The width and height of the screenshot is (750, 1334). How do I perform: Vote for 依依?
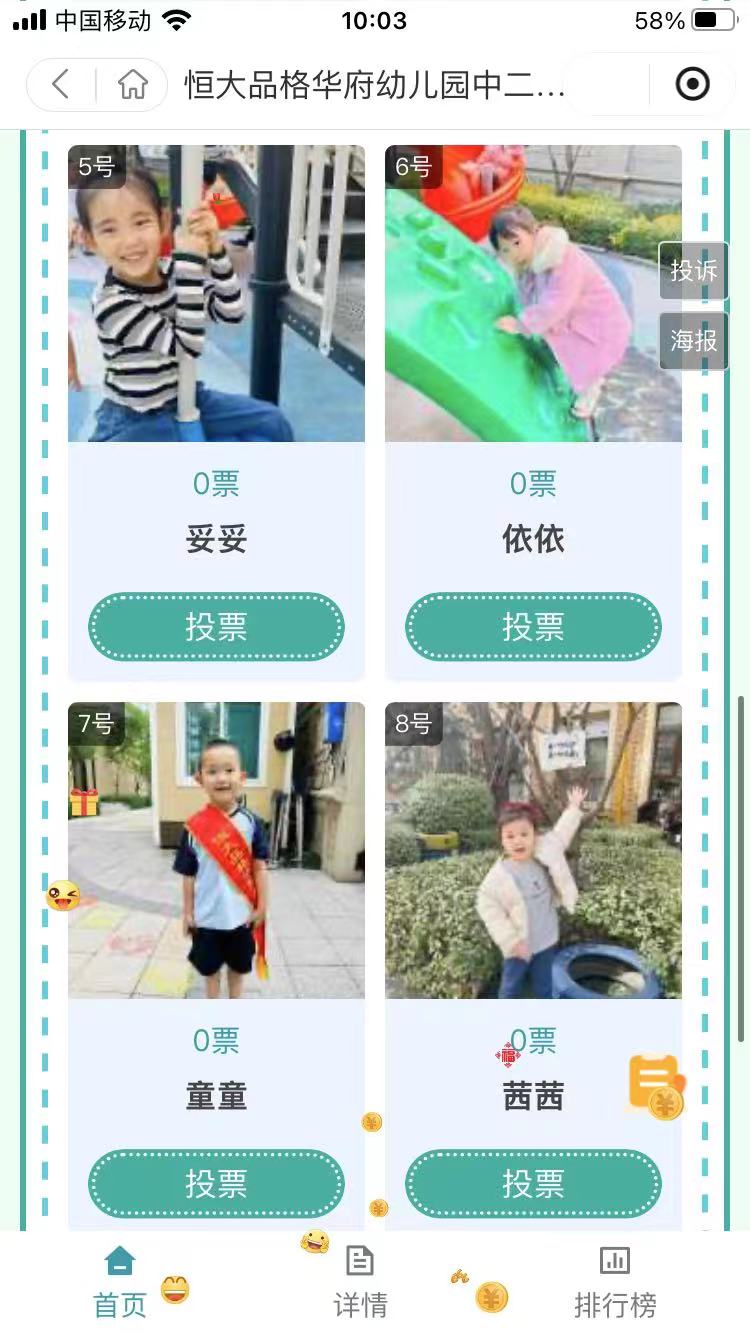click(533, 627)
